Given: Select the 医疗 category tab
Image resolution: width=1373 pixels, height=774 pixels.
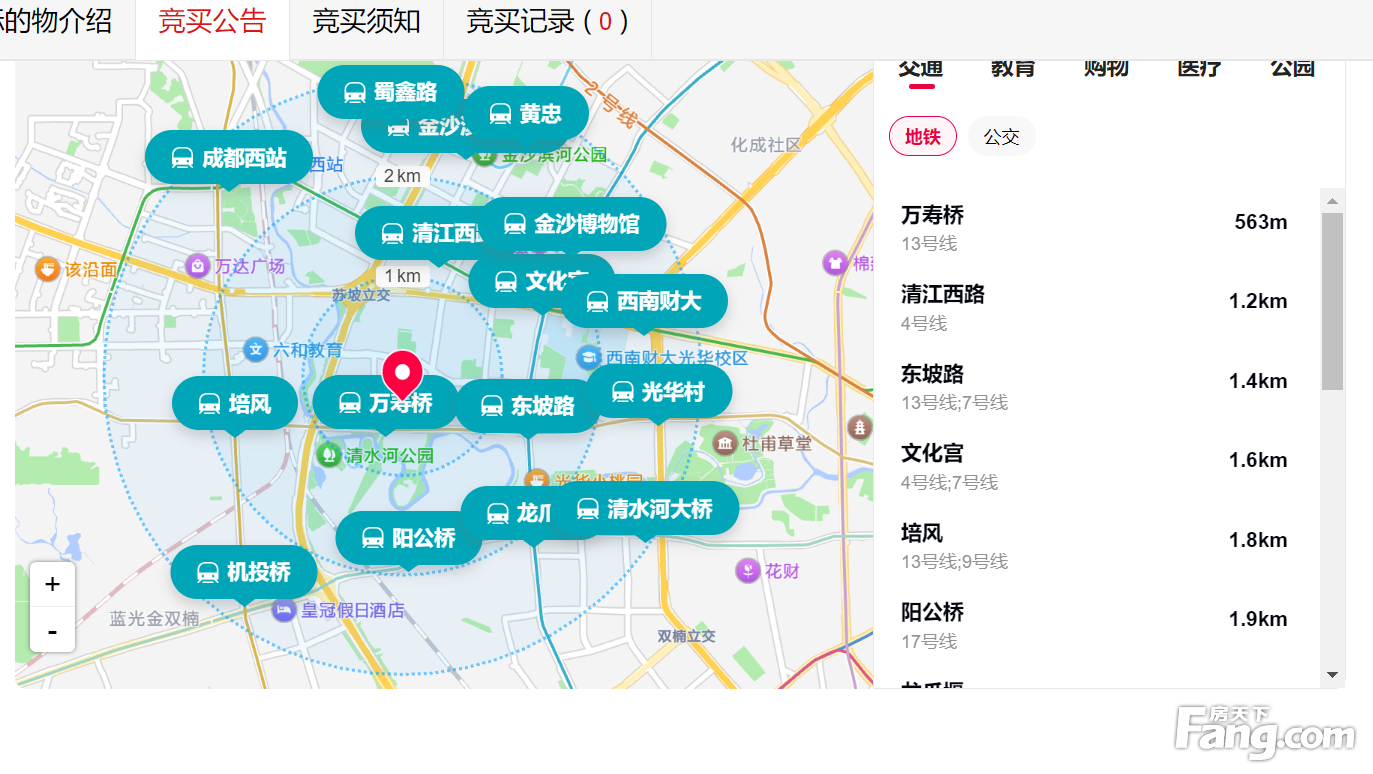Looking at the screenshot, I should coord(1199,68).
